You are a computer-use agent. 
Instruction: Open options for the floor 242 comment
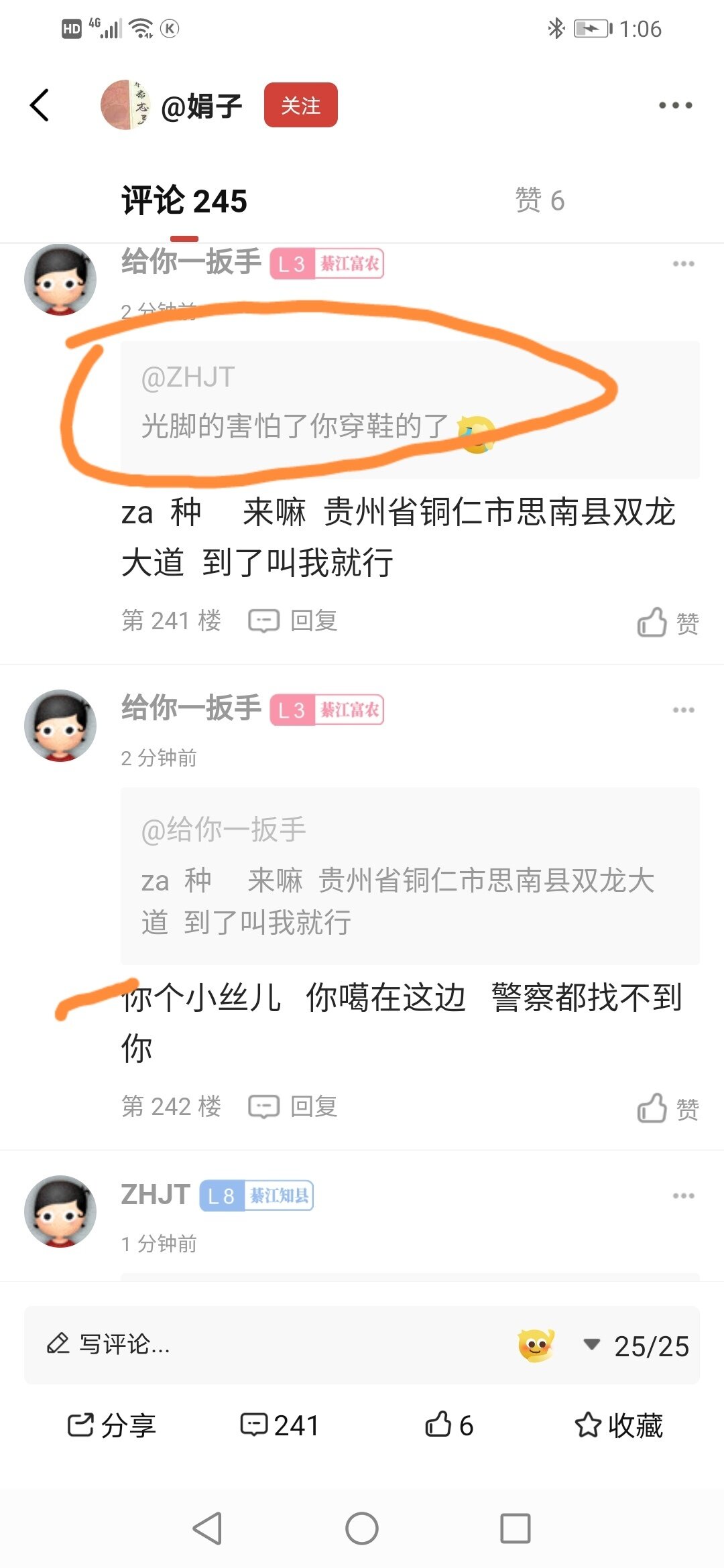coord(683,710)
